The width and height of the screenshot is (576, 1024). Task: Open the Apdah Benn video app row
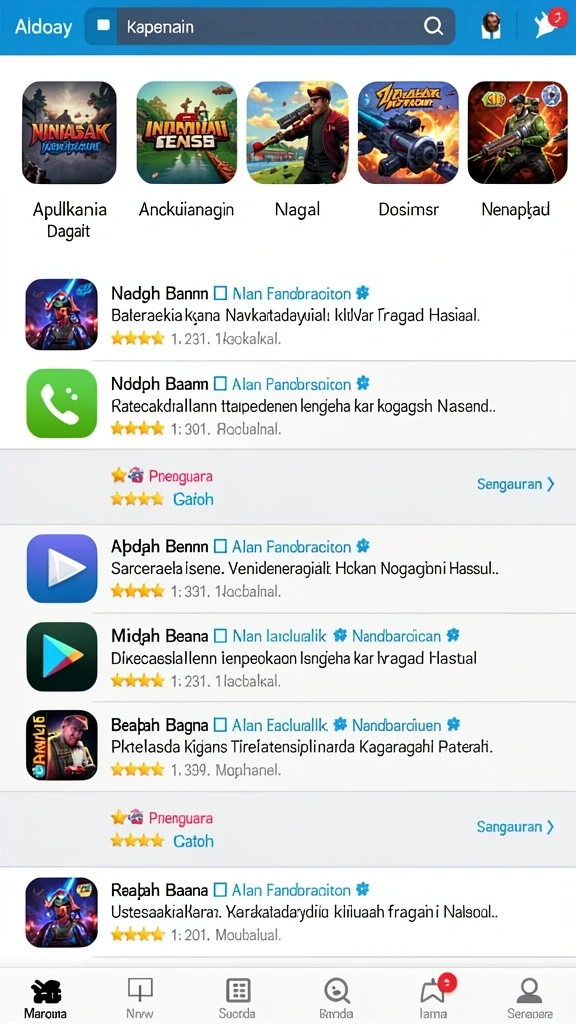288,568
